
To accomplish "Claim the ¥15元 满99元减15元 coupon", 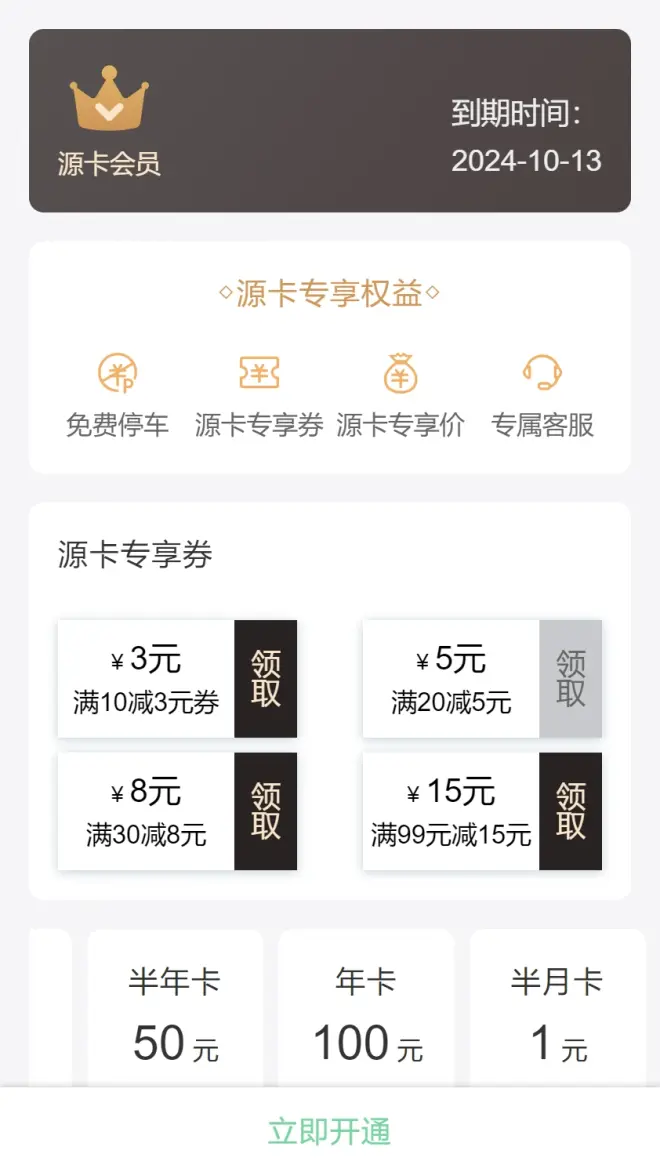I will pos(570,811).
